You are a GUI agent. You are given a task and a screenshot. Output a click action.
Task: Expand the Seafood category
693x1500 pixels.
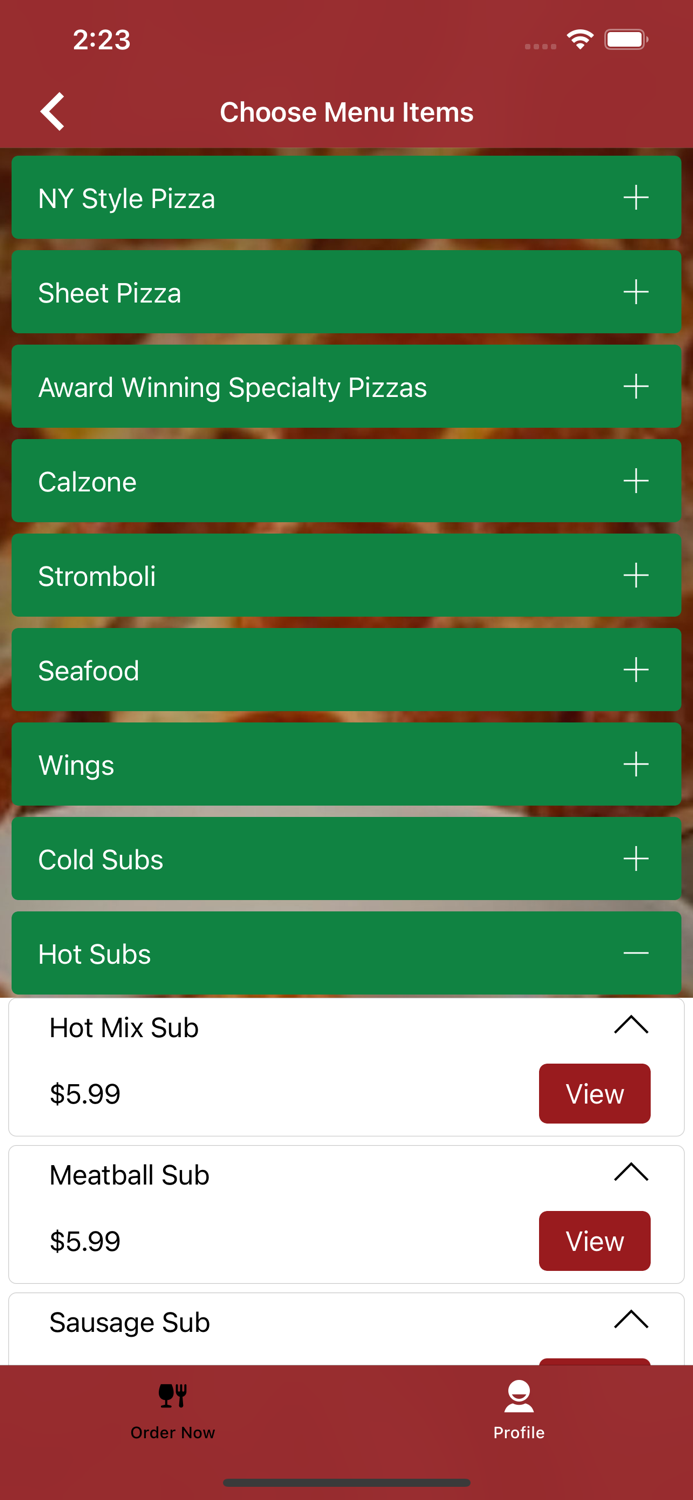(346, 670)
